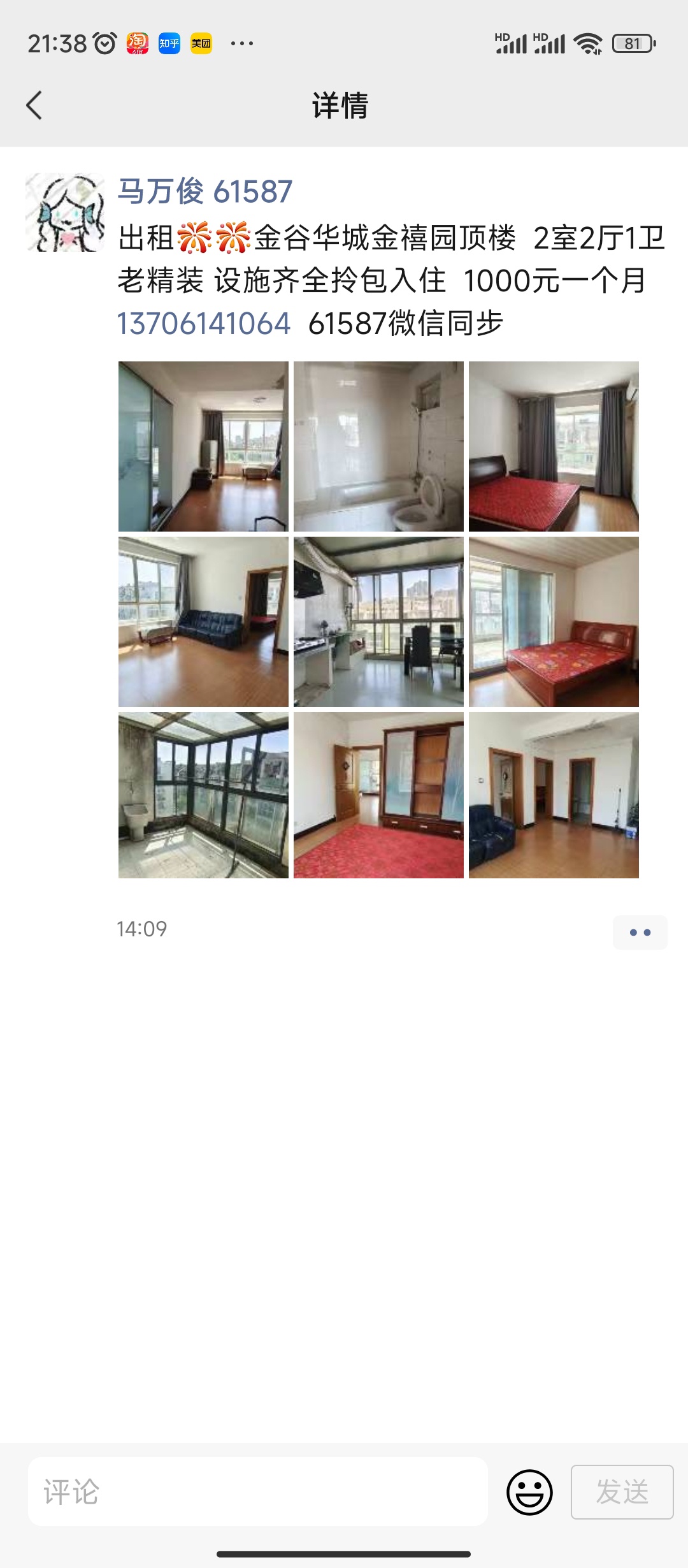Tap the phone number 13706141064
Screen dimensions: 688x1568
[x=204, y=323]
